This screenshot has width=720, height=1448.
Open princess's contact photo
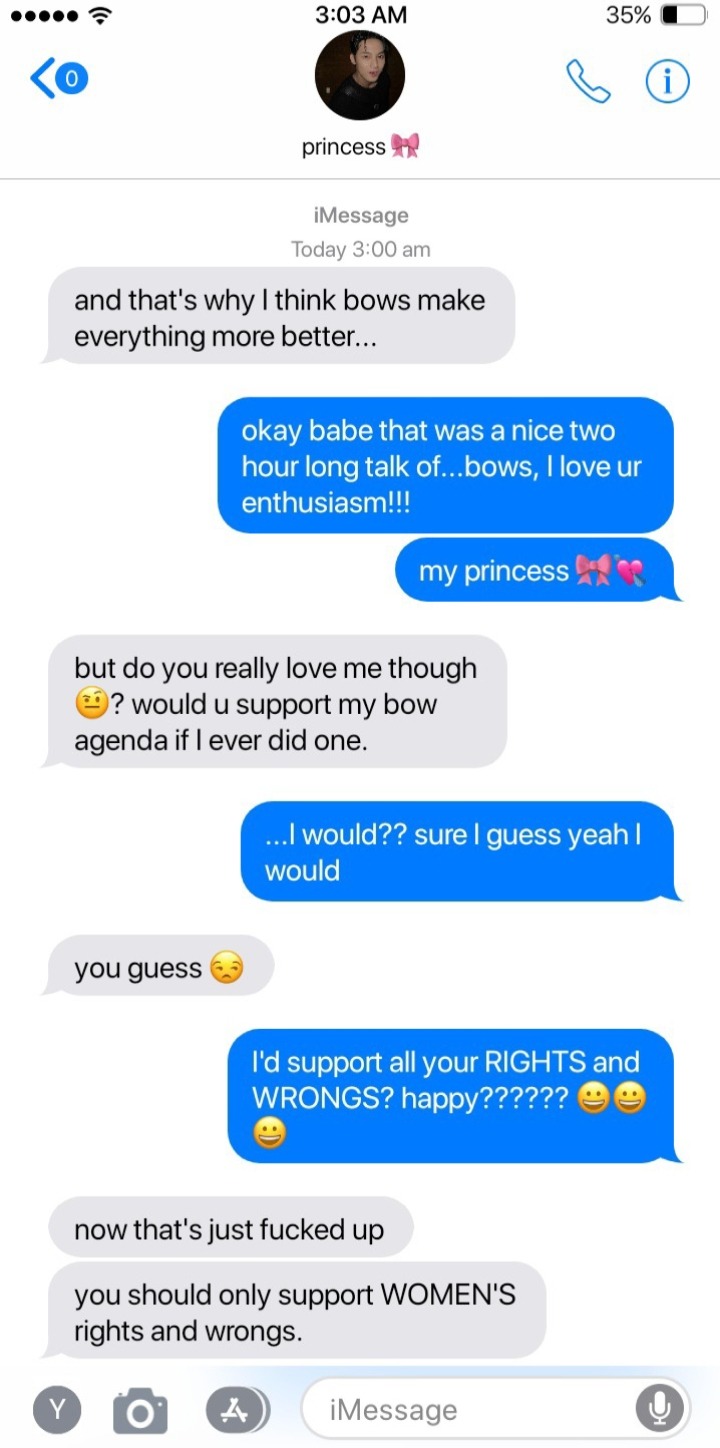pos(360,76)
